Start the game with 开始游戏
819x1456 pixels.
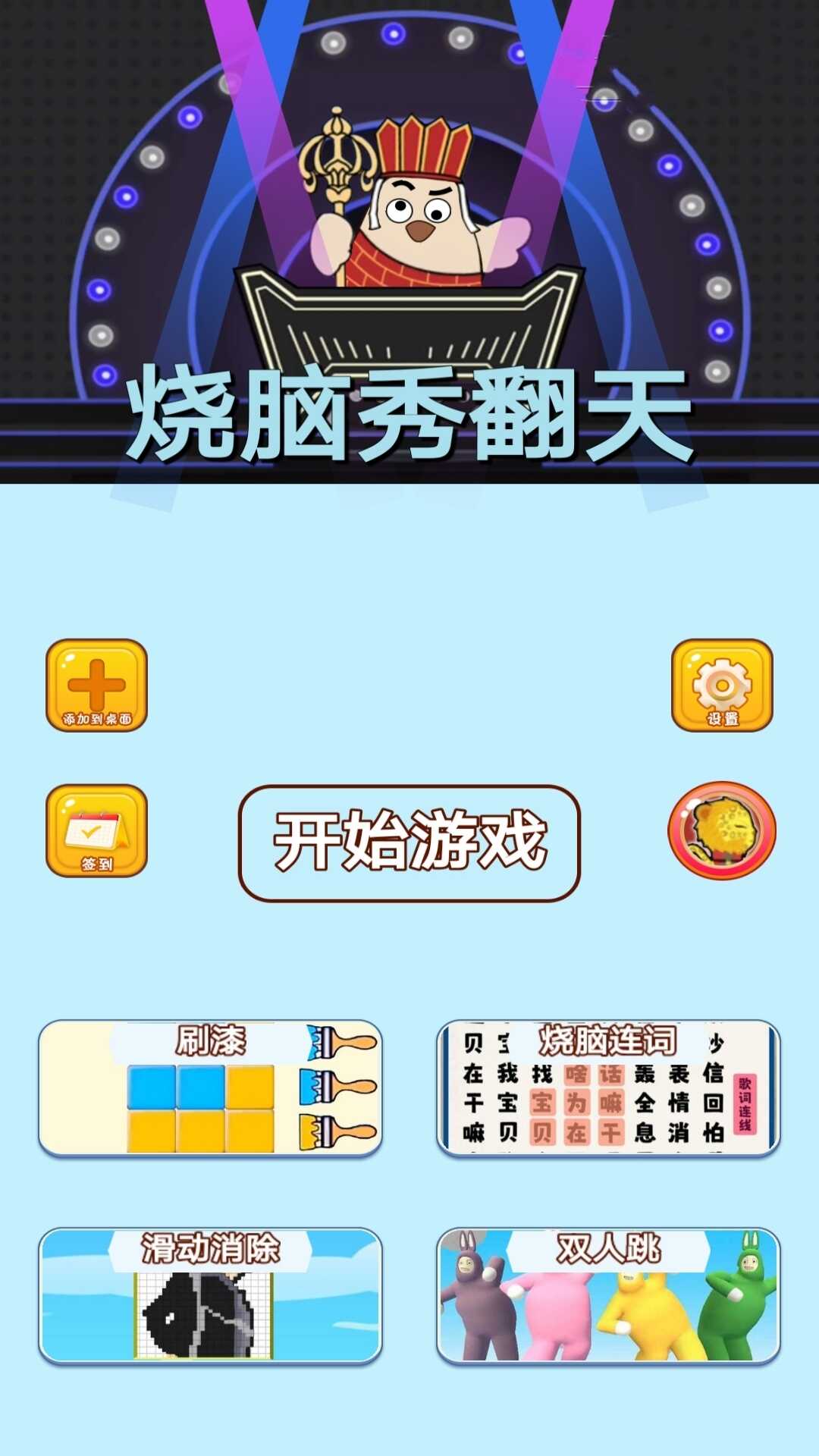(x=409, y=843)
